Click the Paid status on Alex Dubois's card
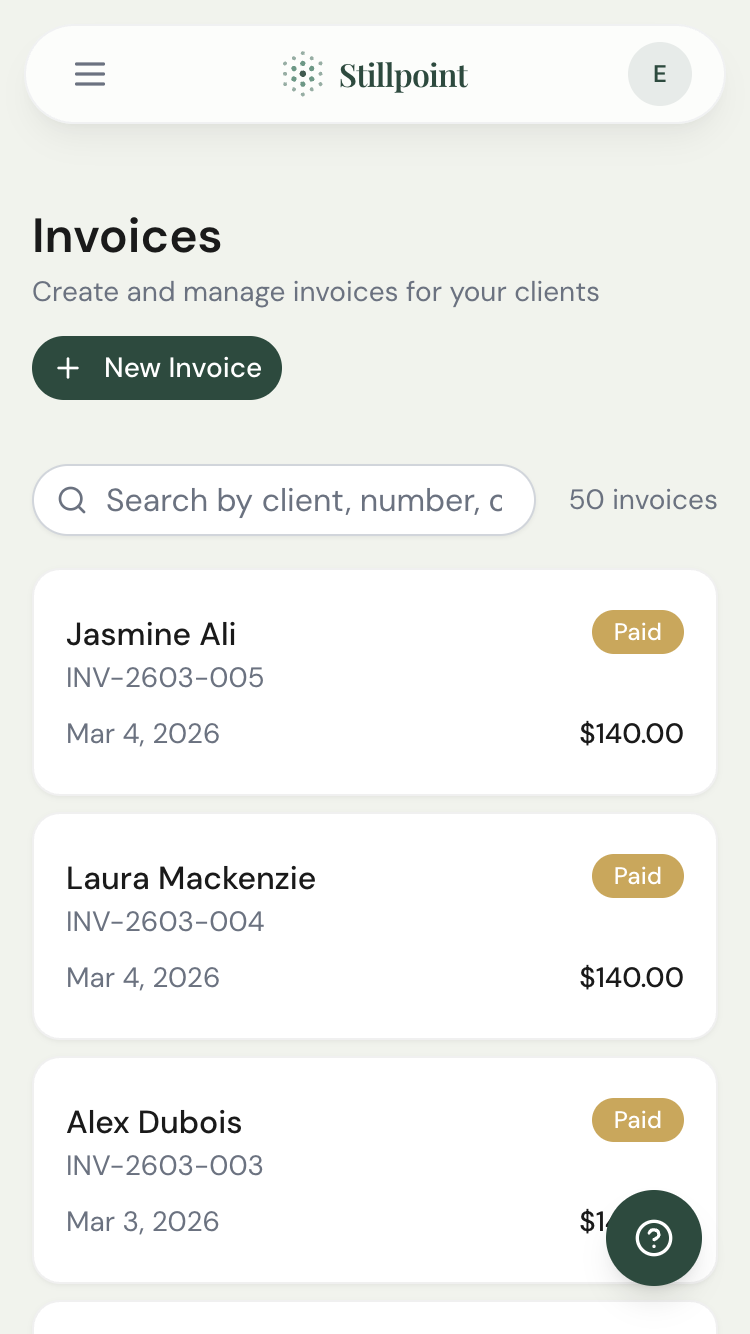750x1334 pixels. [x=638, y=1120]
